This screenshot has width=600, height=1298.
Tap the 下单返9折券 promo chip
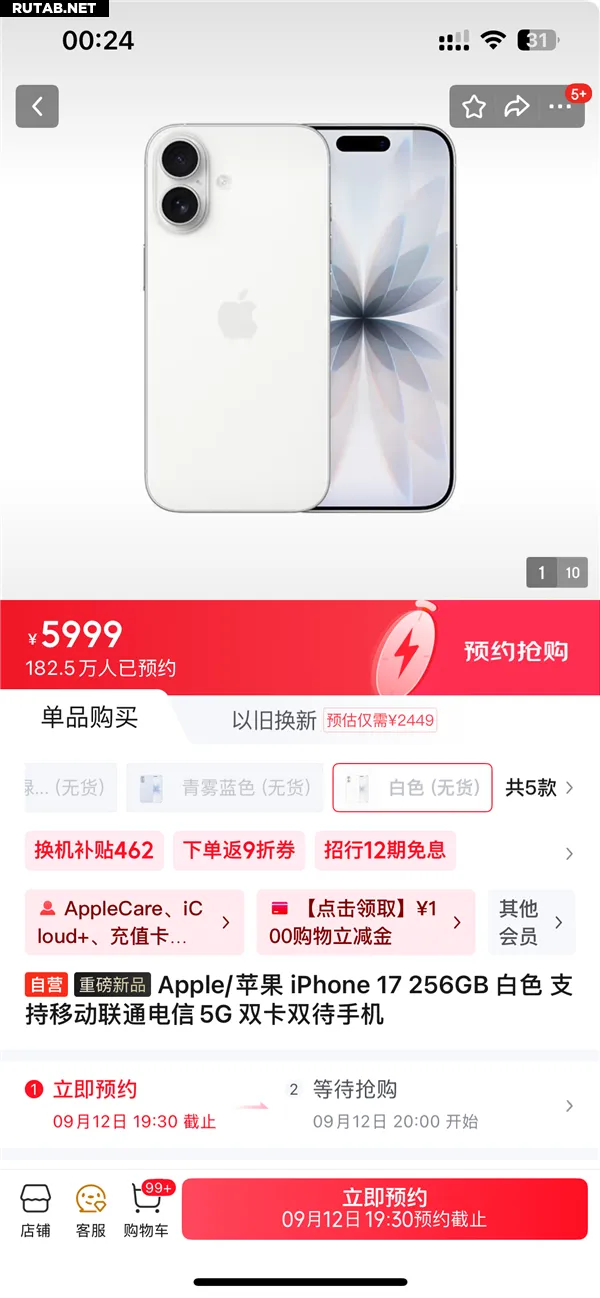(239, 850)
